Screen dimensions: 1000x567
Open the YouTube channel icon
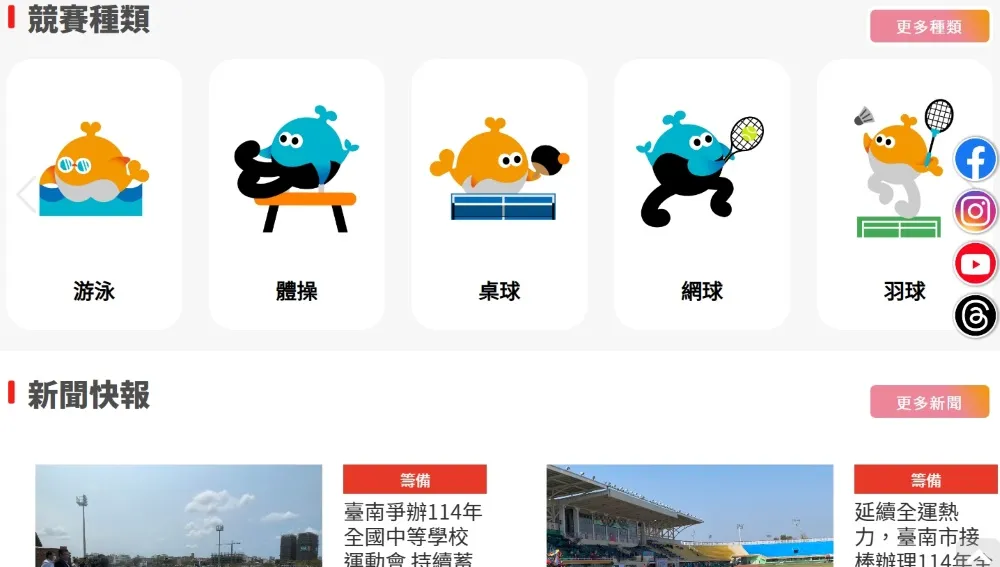coord(975,265)
